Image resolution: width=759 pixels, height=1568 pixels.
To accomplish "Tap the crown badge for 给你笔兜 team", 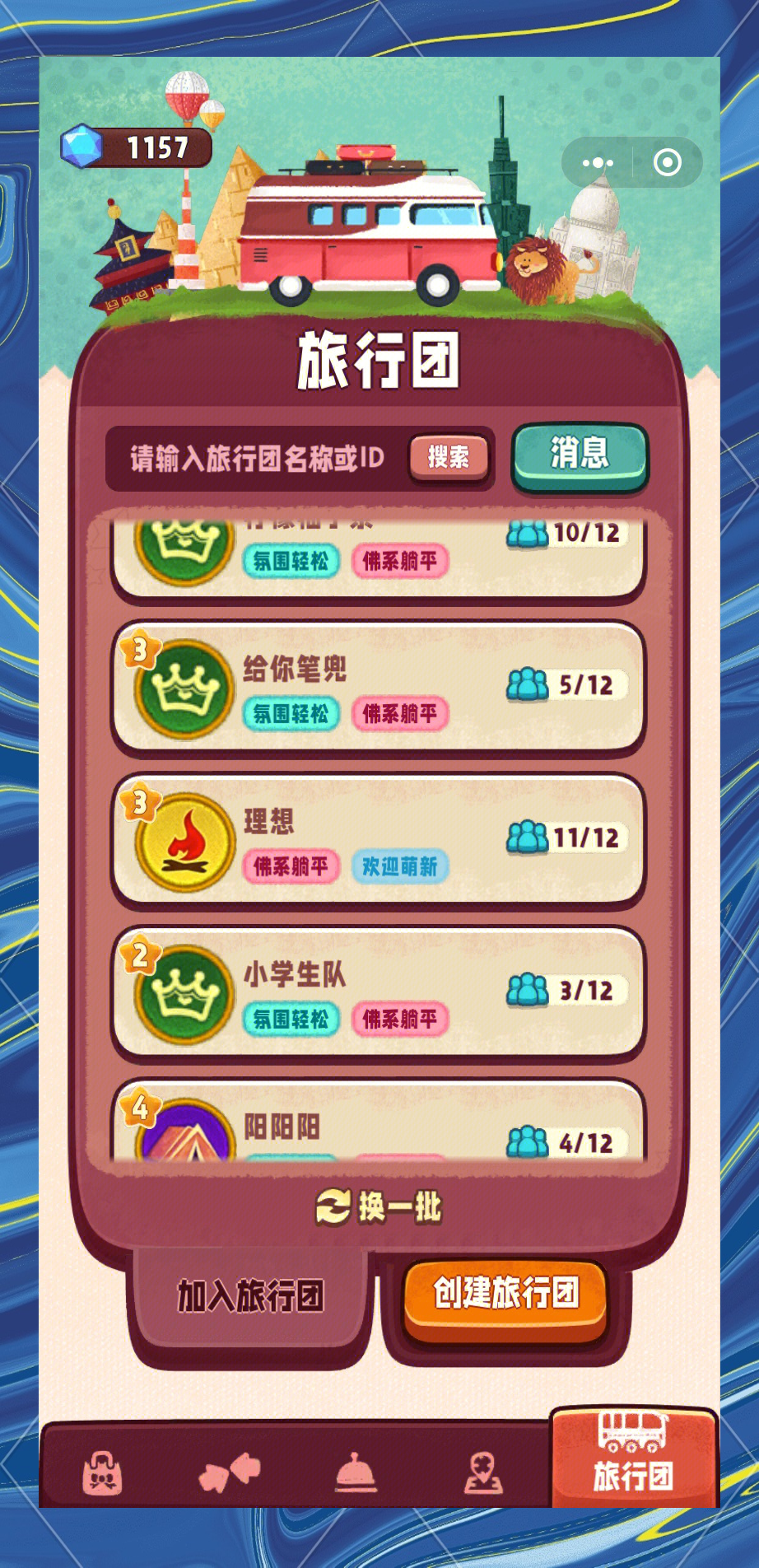I will [x=184, y=689].
